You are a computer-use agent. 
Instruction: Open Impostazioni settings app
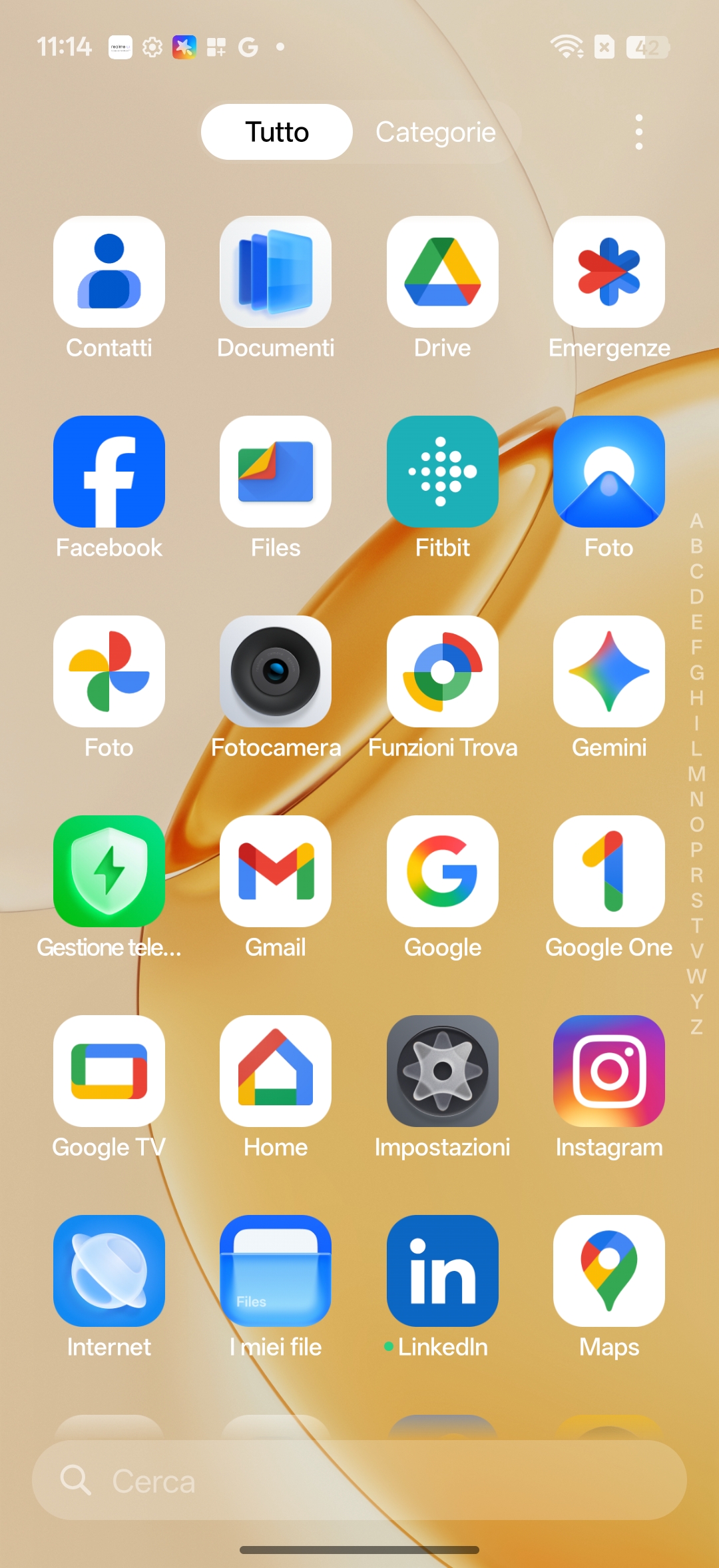click(x=443, y=1071)
